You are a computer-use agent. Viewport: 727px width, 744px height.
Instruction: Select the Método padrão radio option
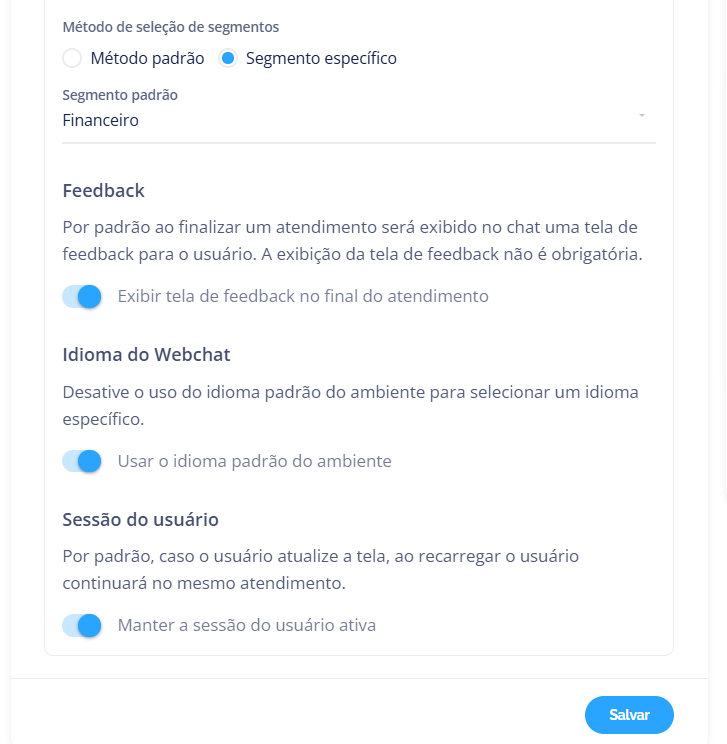tap(72, 58)
